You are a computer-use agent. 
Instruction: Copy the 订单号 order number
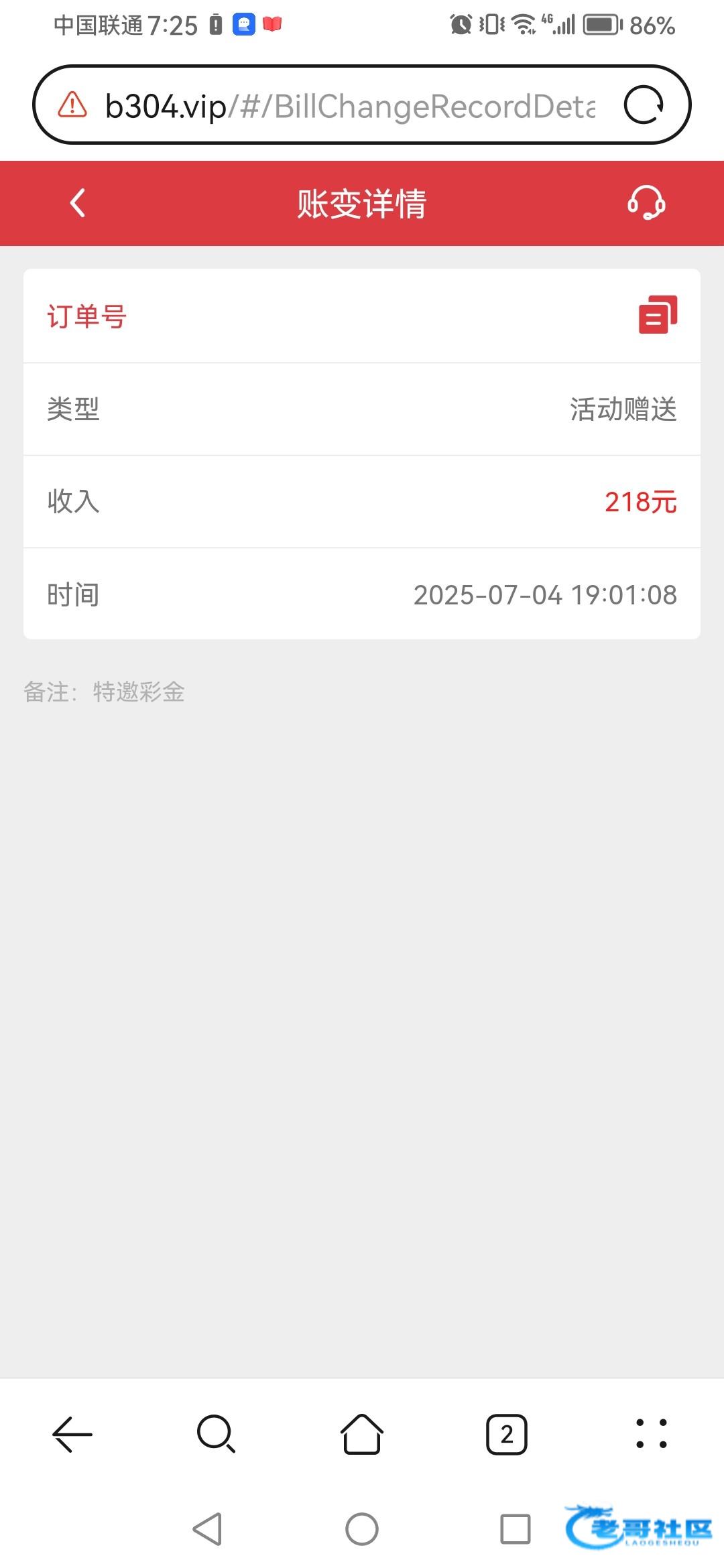point(658,315)
